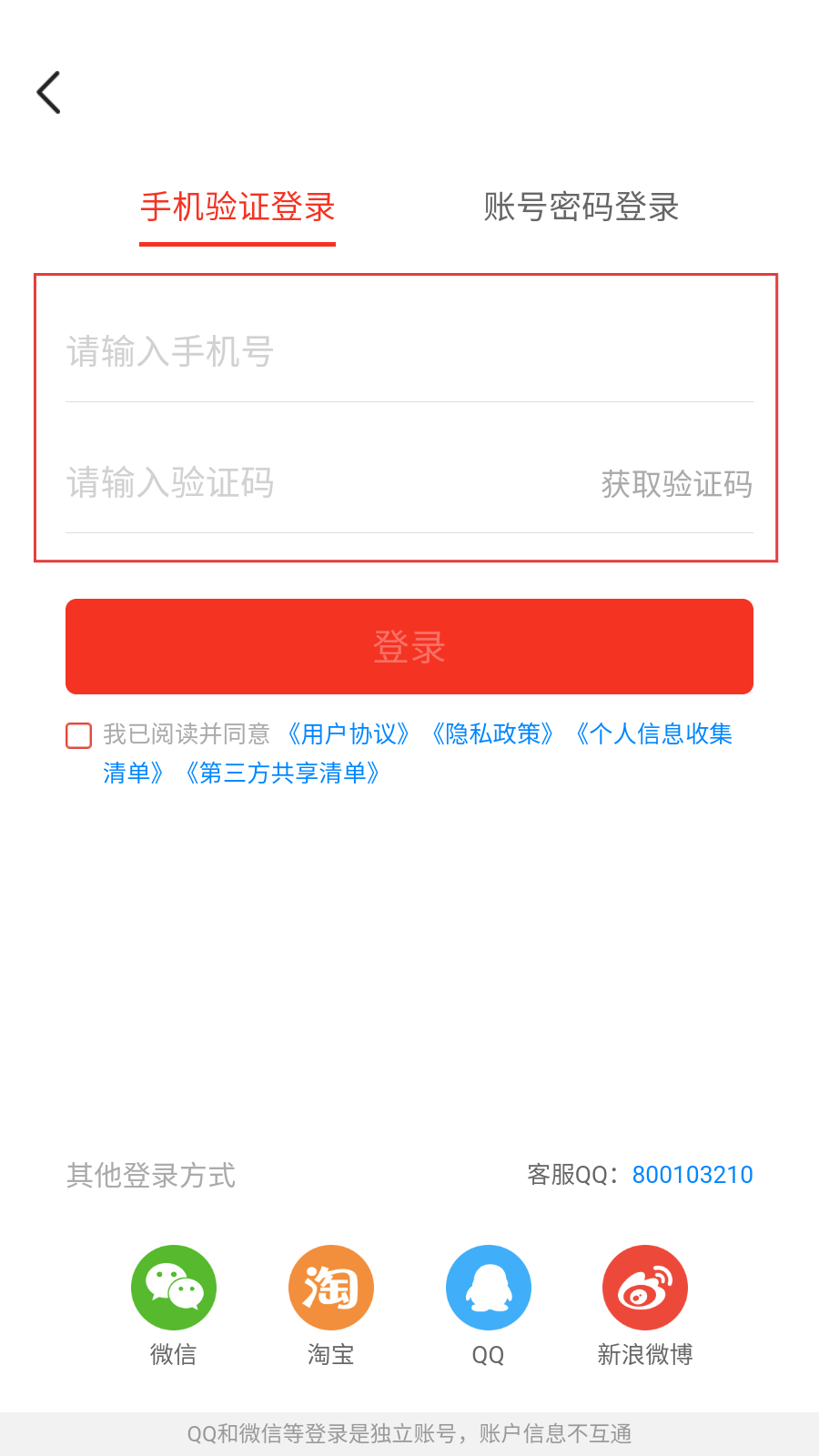Screen dimensions: 819x1456
Task: Log in with QQ
Action: [489, 1305]
